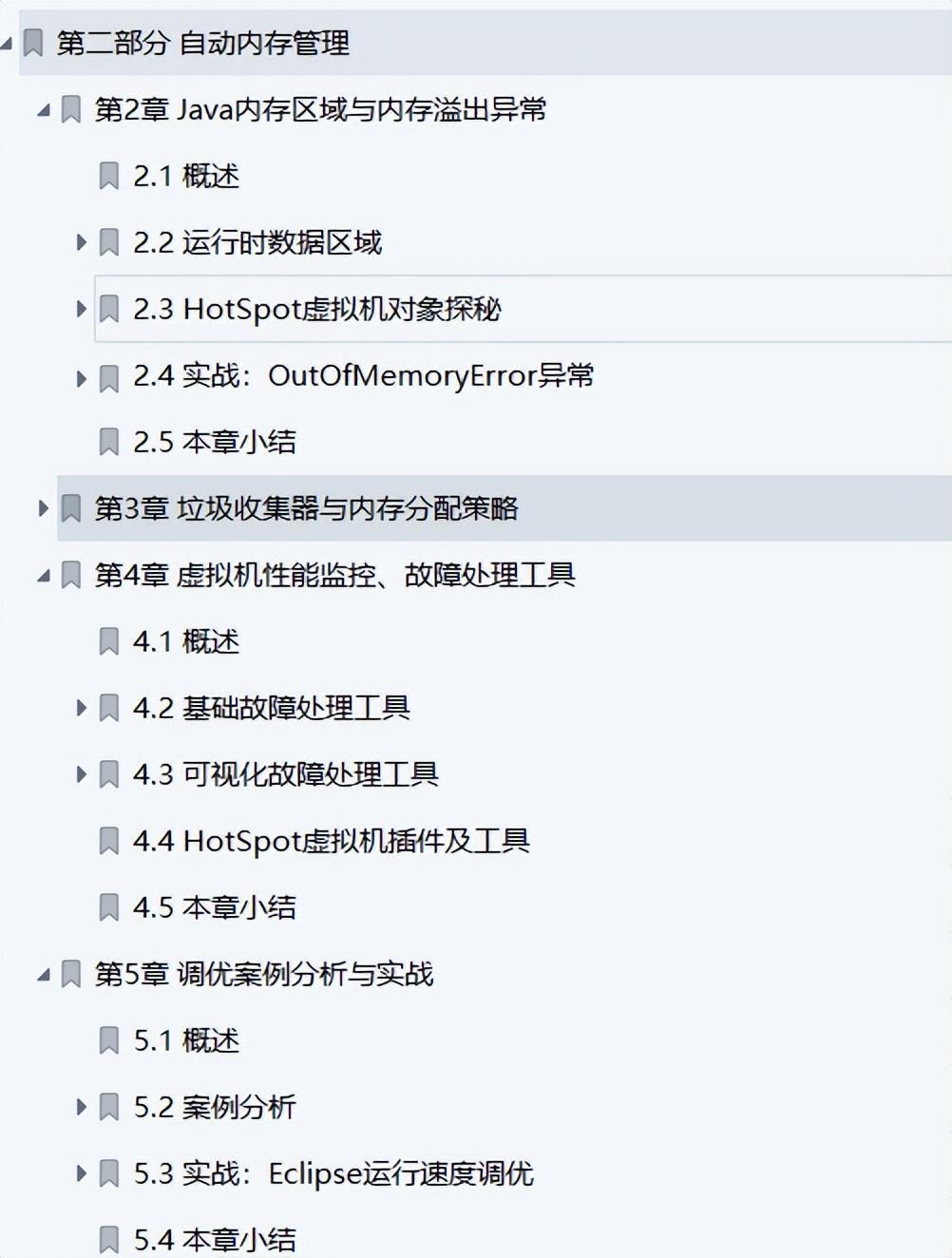The image size is (952, 1258).
Task: Go to 5.4 本章小结
Action: tap(214, 1240)
